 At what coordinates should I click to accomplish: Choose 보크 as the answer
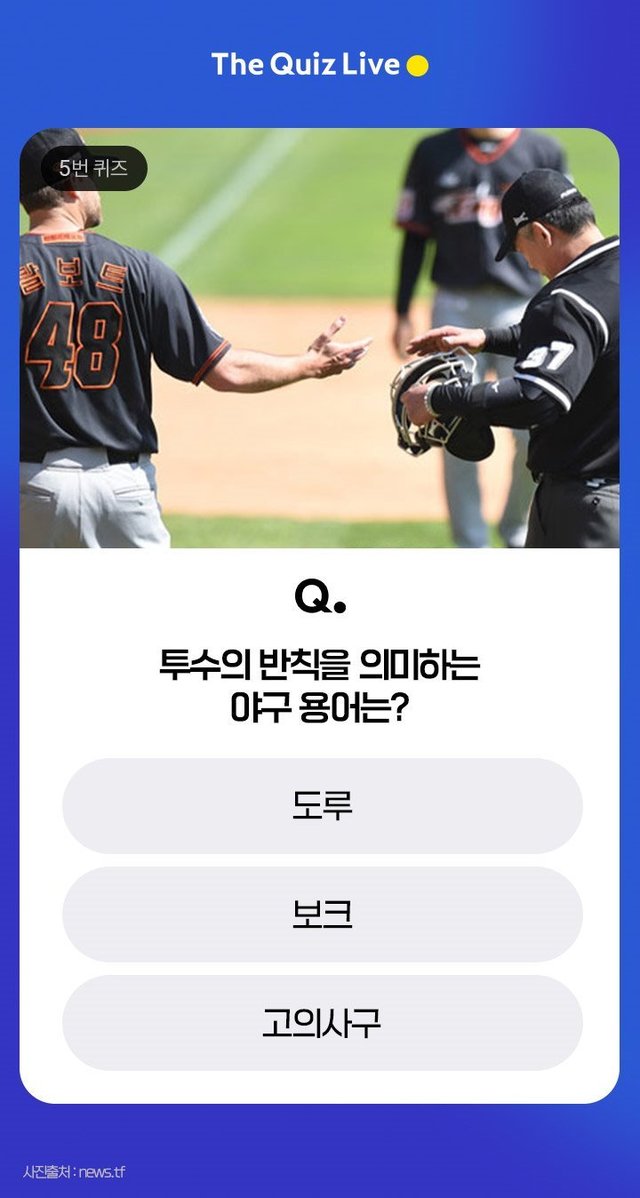(x=322, y=914)
